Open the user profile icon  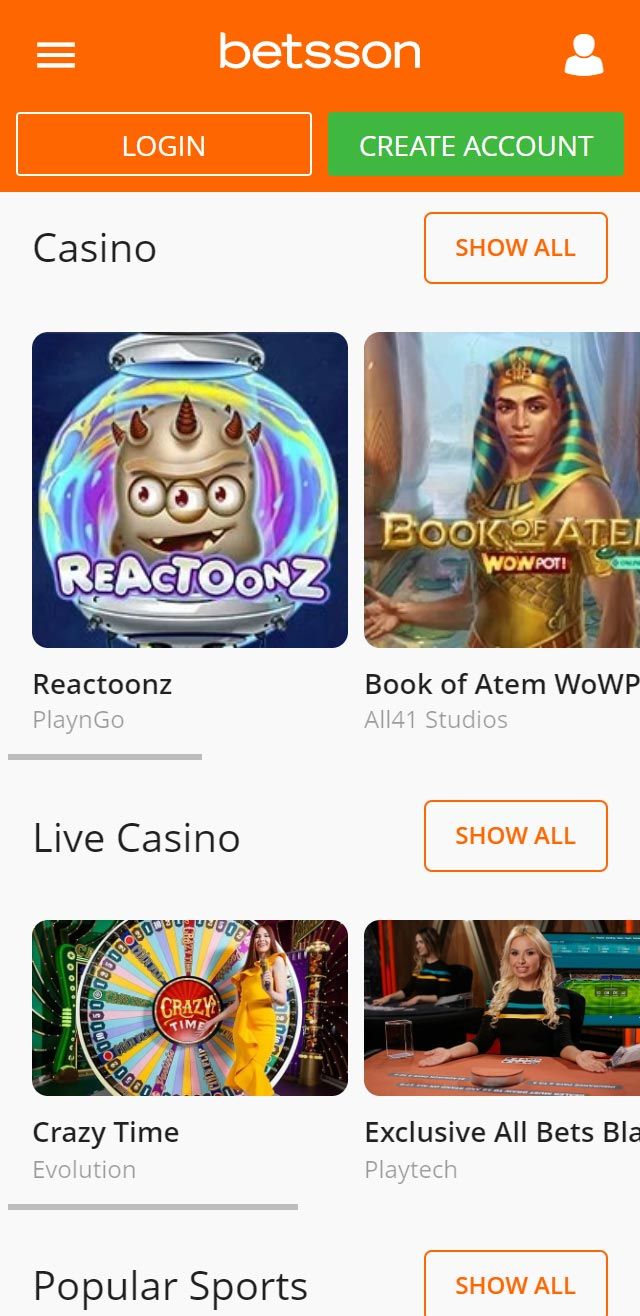584,55
